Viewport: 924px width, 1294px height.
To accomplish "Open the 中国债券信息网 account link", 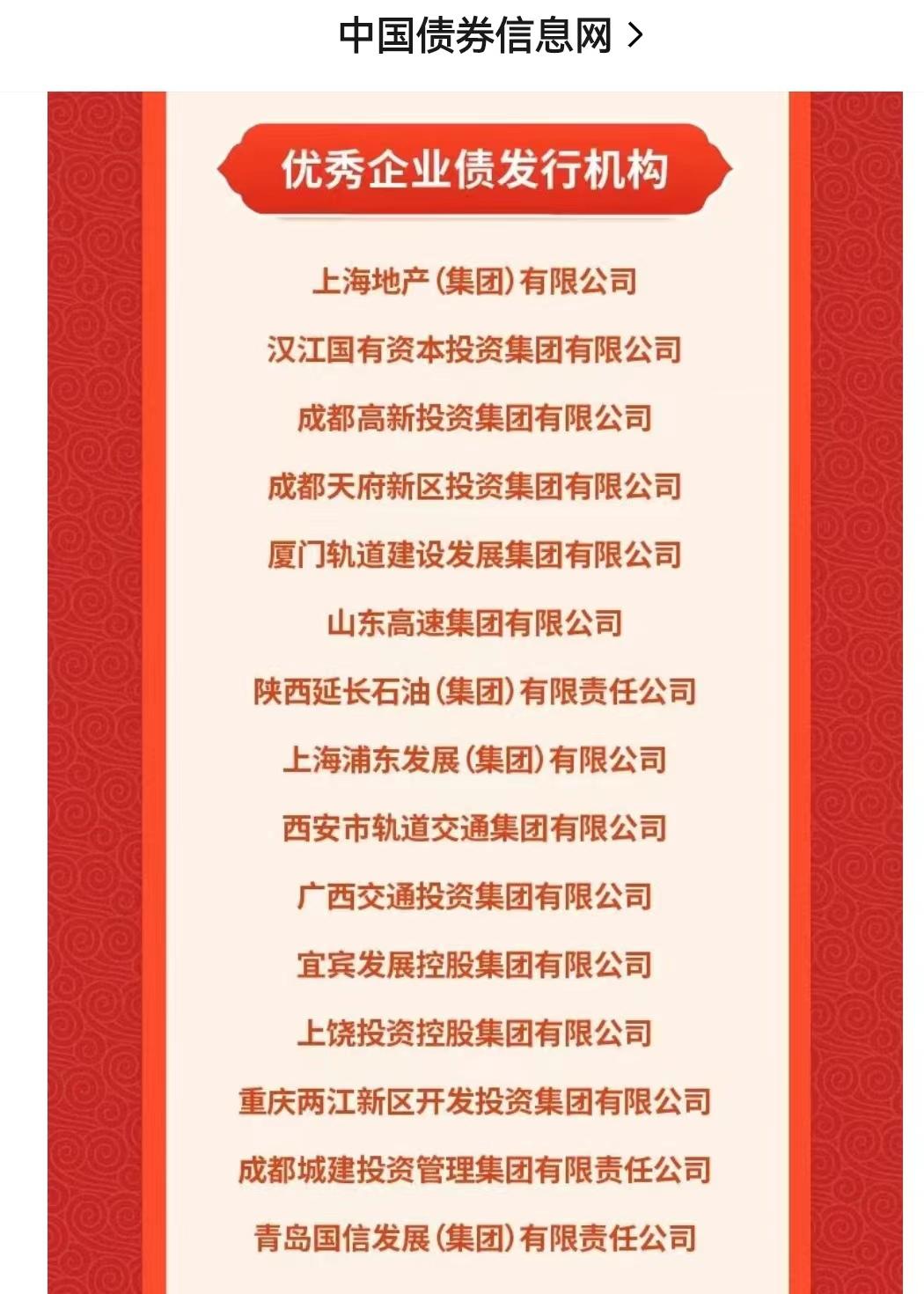I will (x=489, y=36).
